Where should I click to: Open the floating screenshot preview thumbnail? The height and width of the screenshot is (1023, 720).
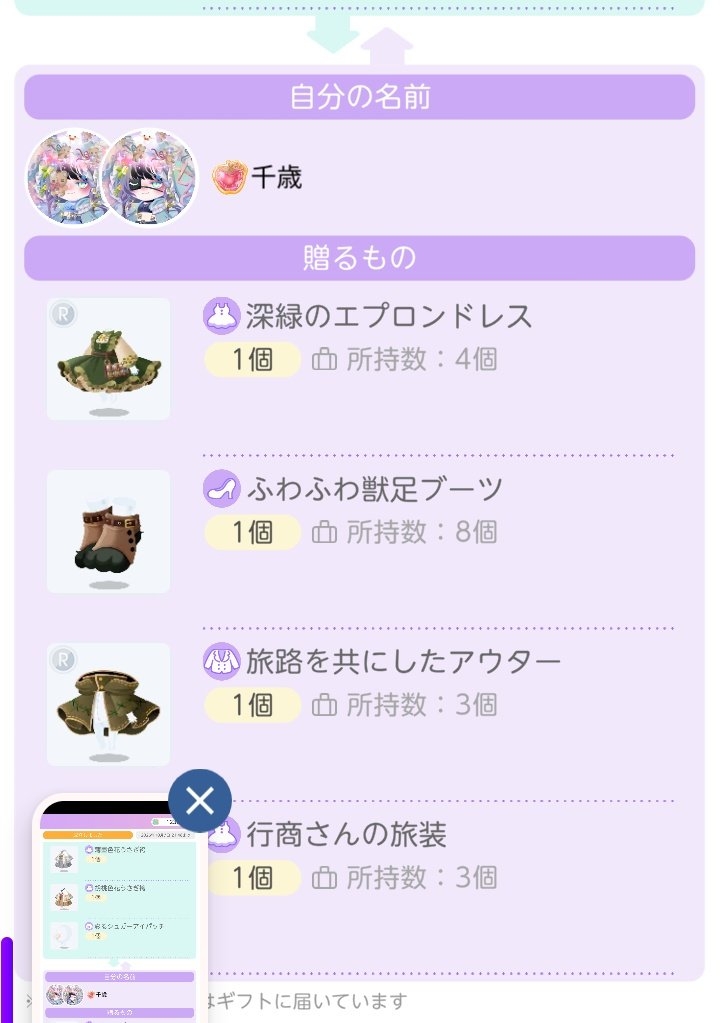[x=120, y=915]
